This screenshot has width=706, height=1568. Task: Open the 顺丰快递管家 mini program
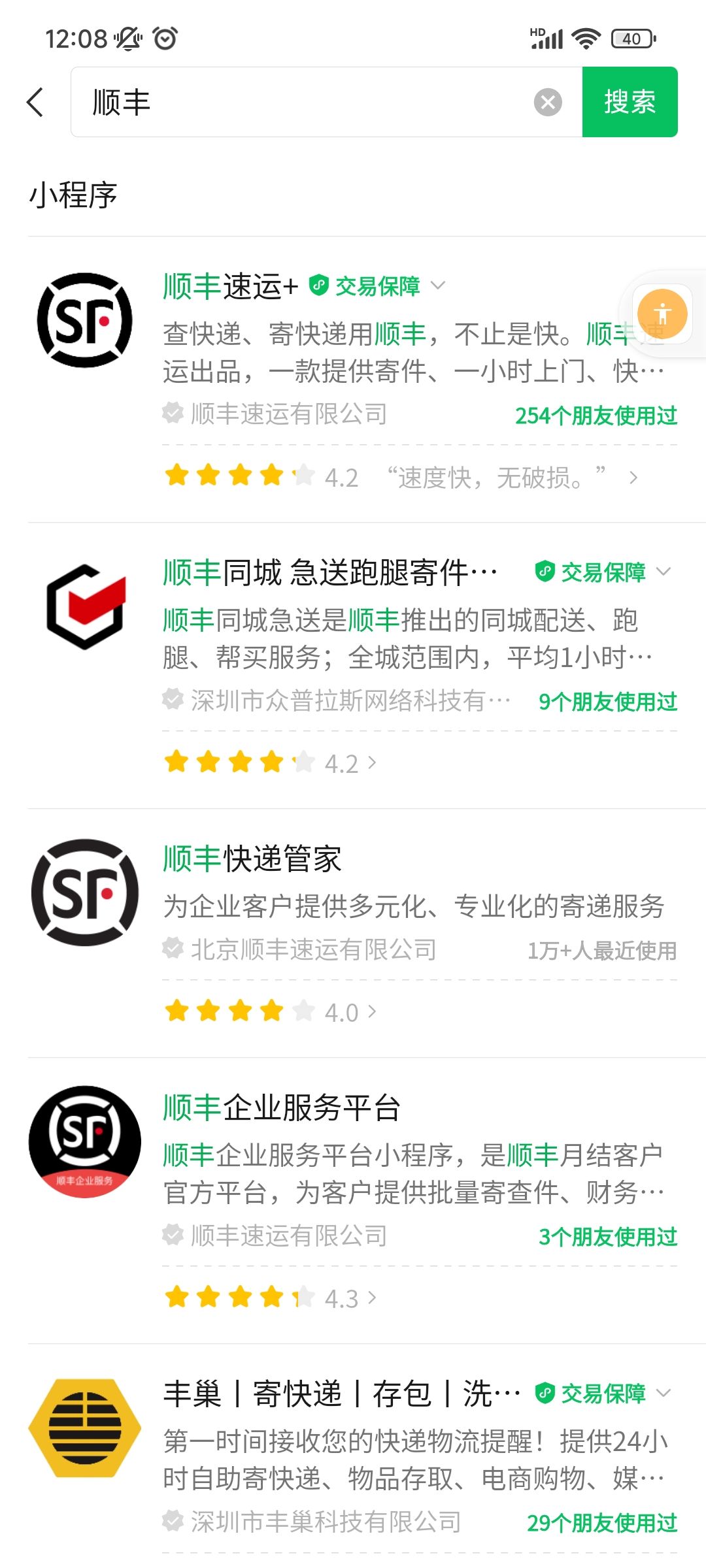[252, 859]
